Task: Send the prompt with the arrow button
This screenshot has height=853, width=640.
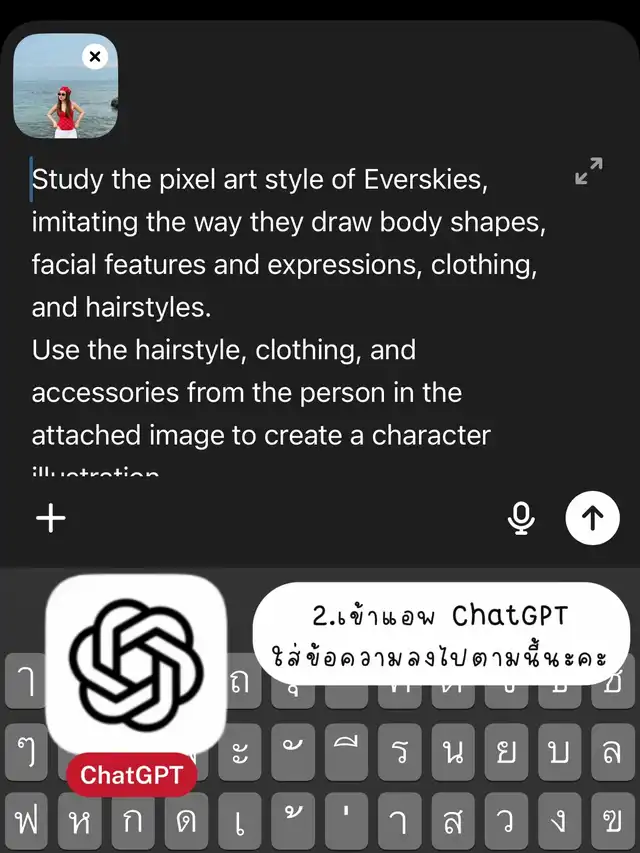Action: [592, 518]
